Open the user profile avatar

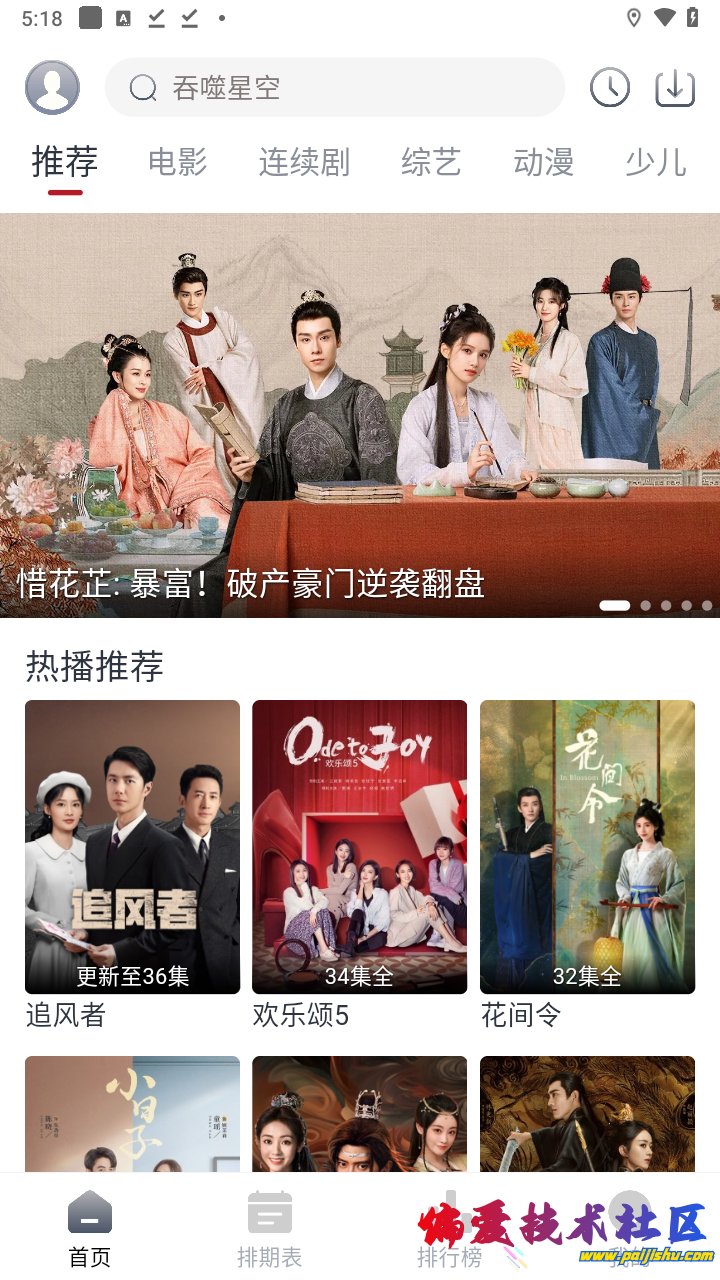click(x=52, y=87)
